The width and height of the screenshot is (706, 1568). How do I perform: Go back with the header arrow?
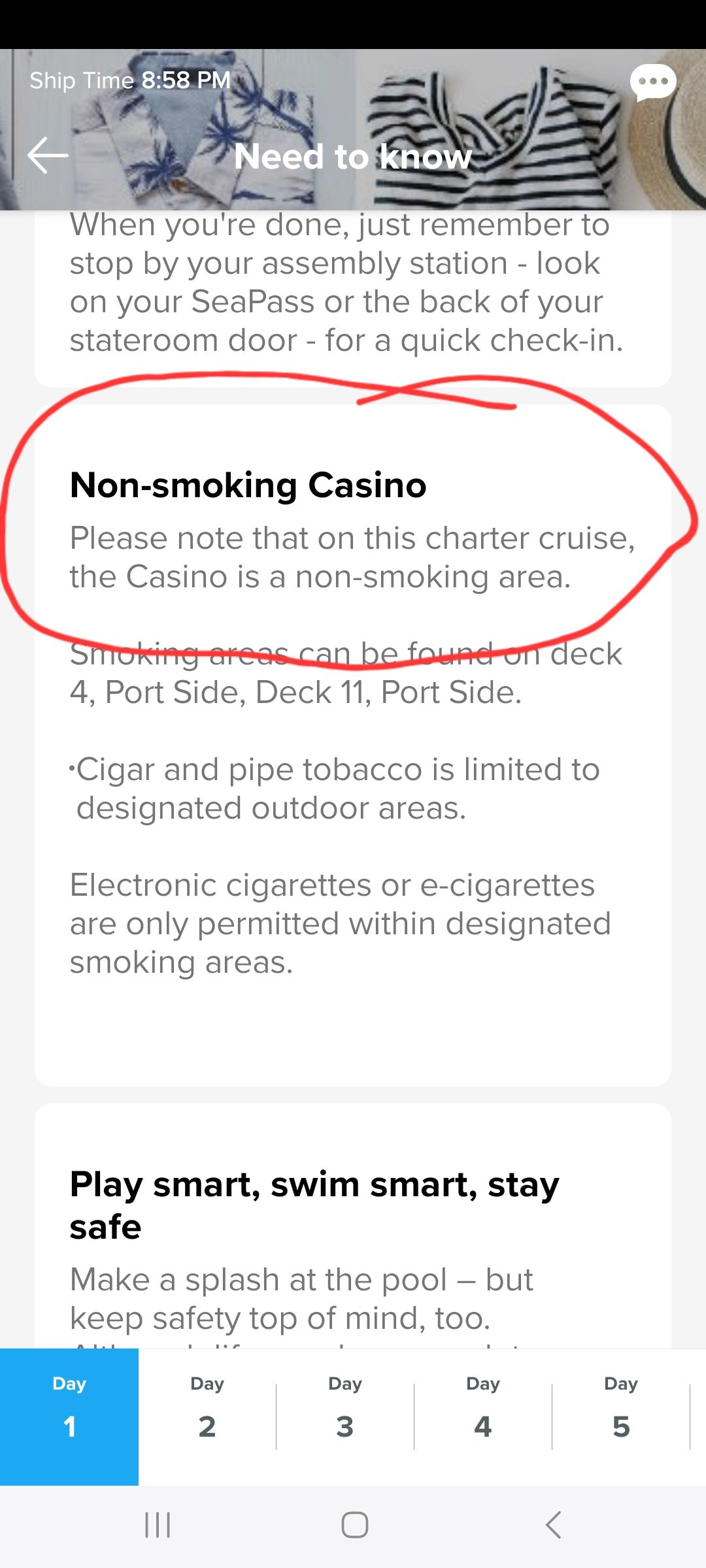(x=48, y=155)
